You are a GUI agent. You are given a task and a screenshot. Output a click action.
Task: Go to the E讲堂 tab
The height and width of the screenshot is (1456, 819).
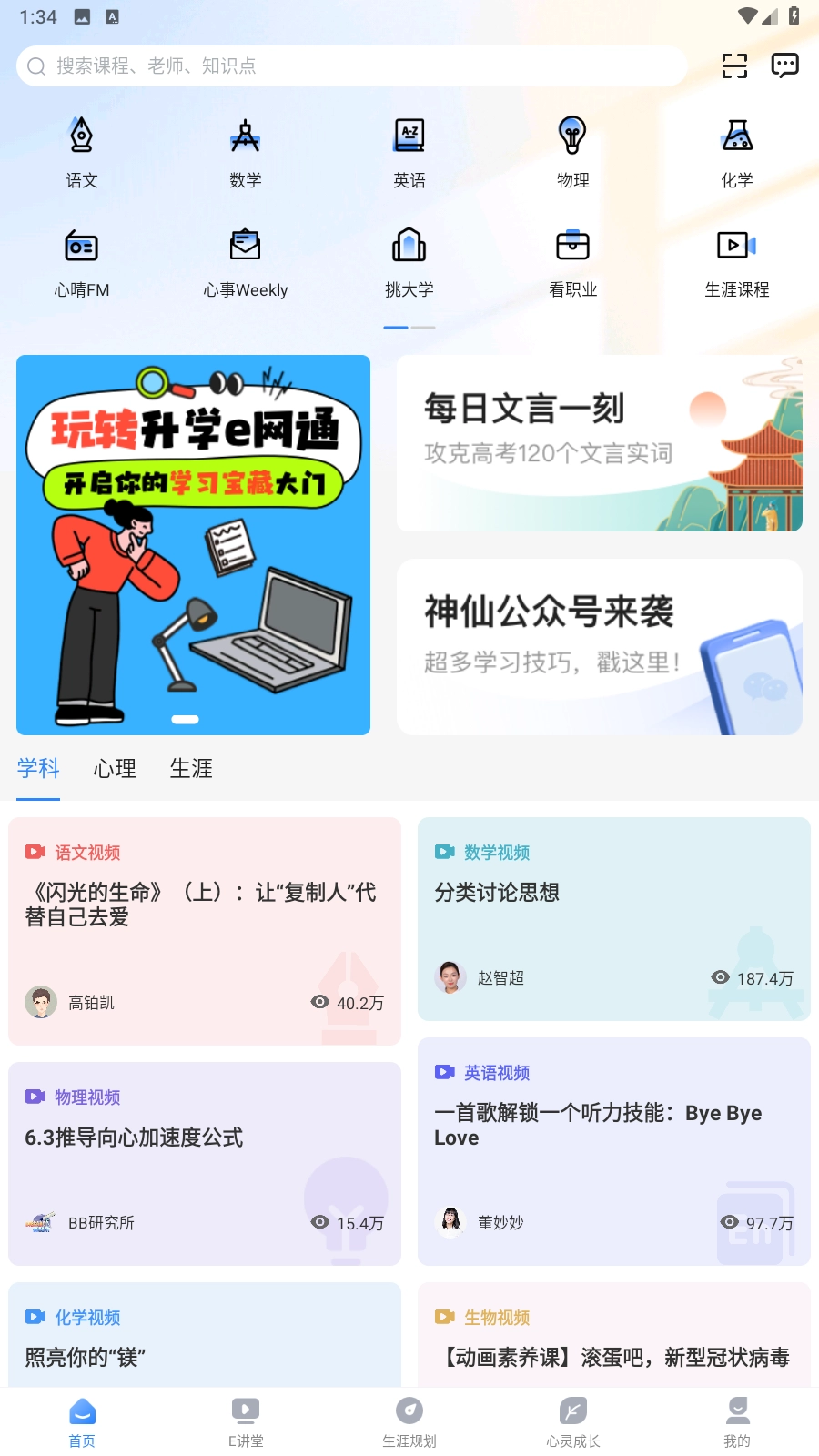coord(246,1421)
